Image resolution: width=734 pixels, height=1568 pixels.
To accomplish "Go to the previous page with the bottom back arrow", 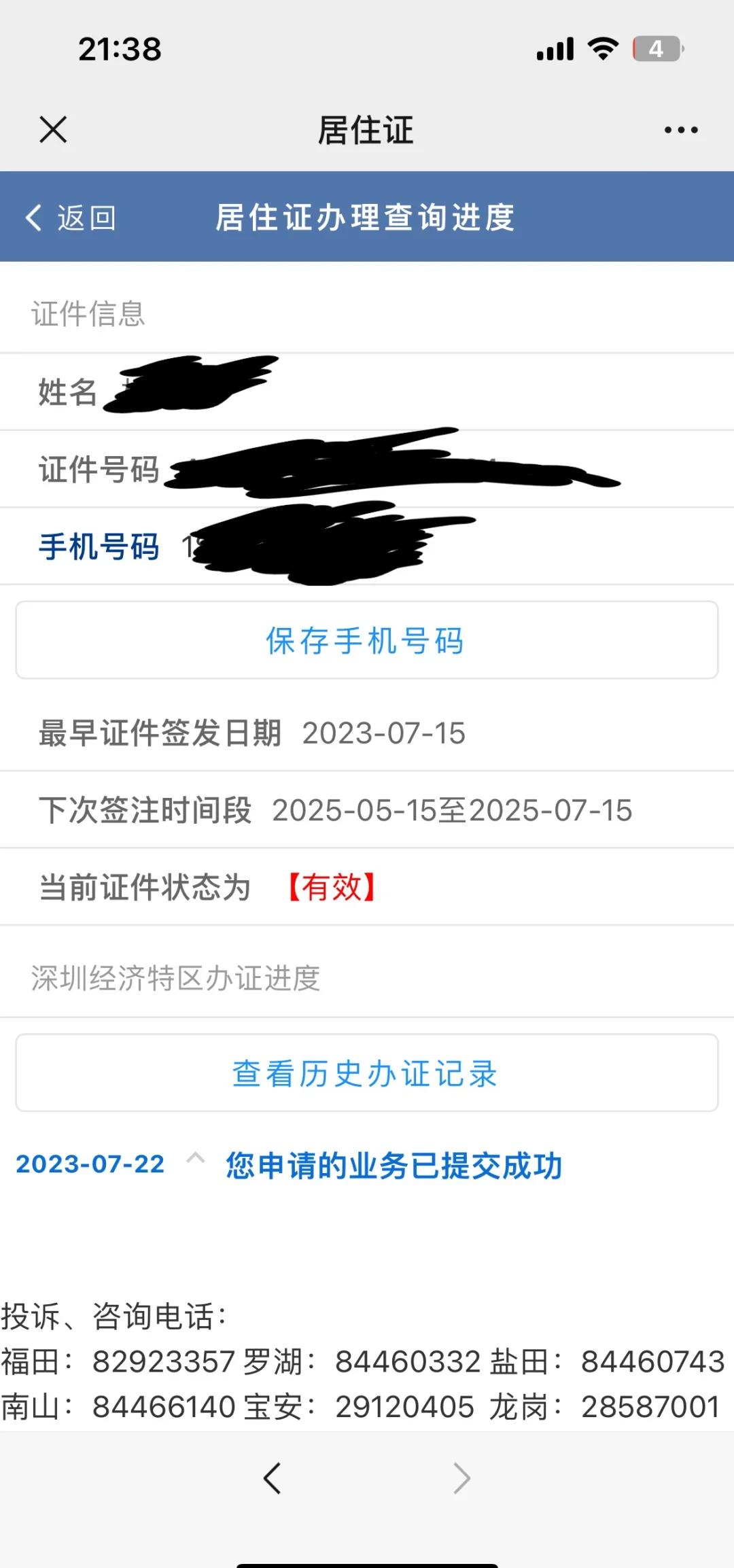I will click(x=273, y=1477).
